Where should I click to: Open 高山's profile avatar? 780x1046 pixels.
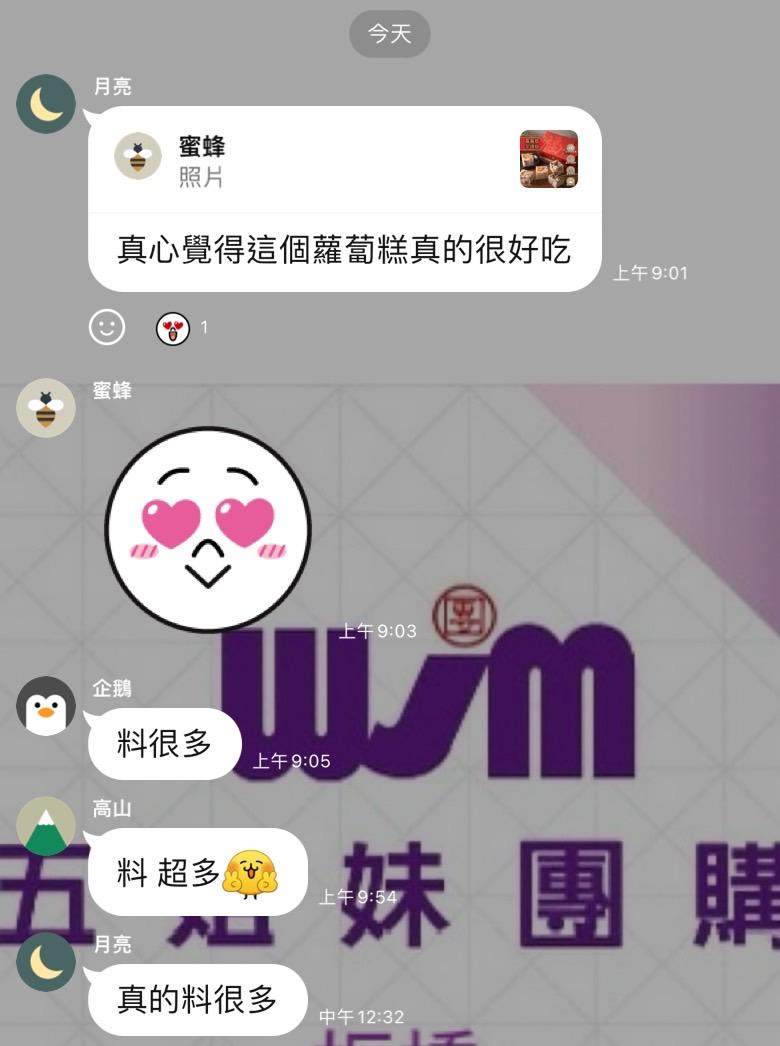(x=46, y=826)
